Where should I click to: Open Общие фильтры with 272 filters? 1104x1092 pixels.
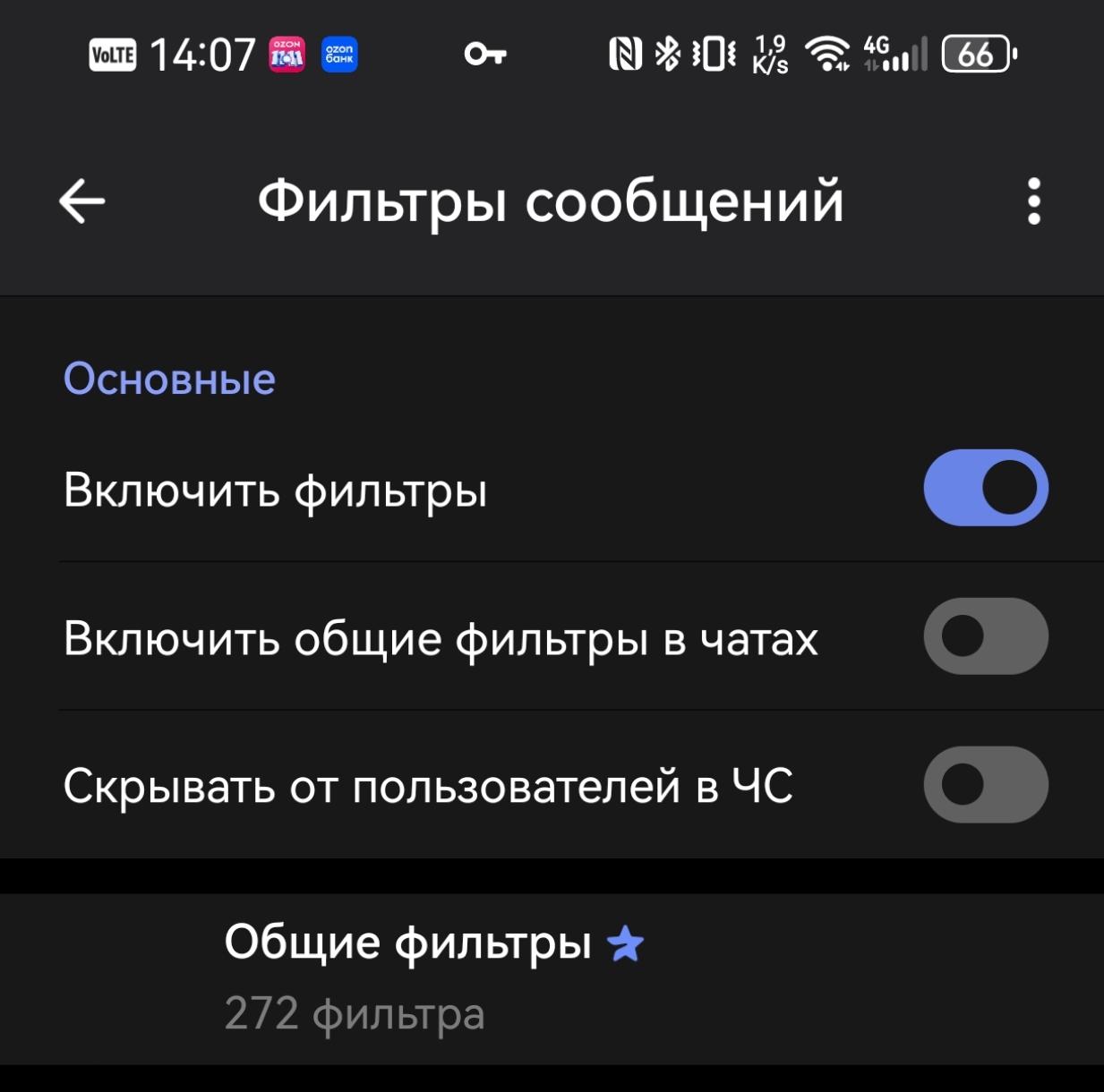tap(433, 977)
